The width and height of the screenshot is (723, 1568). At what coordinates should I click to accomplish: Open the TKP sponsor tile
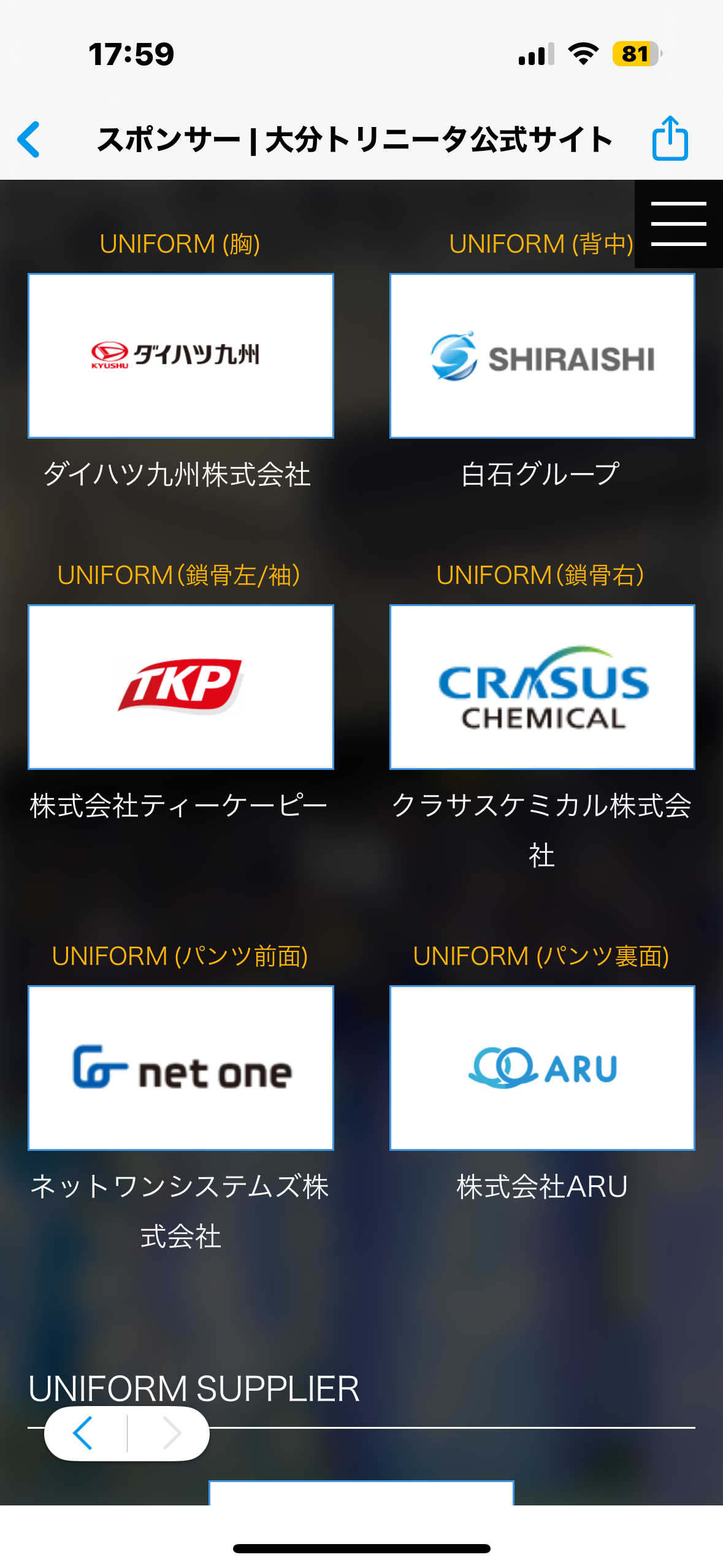[x=181, y=687]
